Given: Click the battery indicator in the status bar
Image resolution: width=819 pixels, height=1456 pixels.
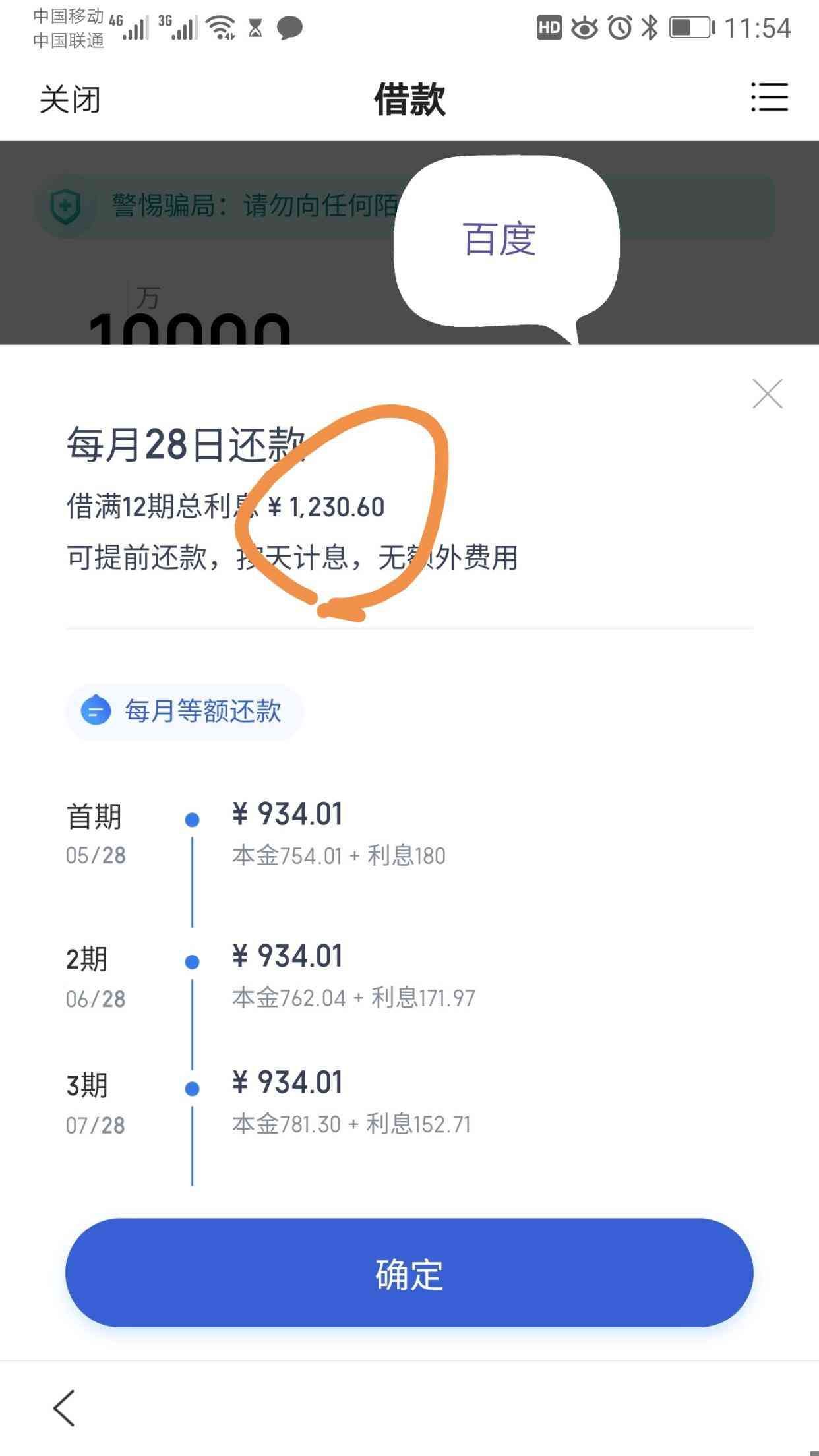Looking at the screenshot, I should tap(690, 28).
